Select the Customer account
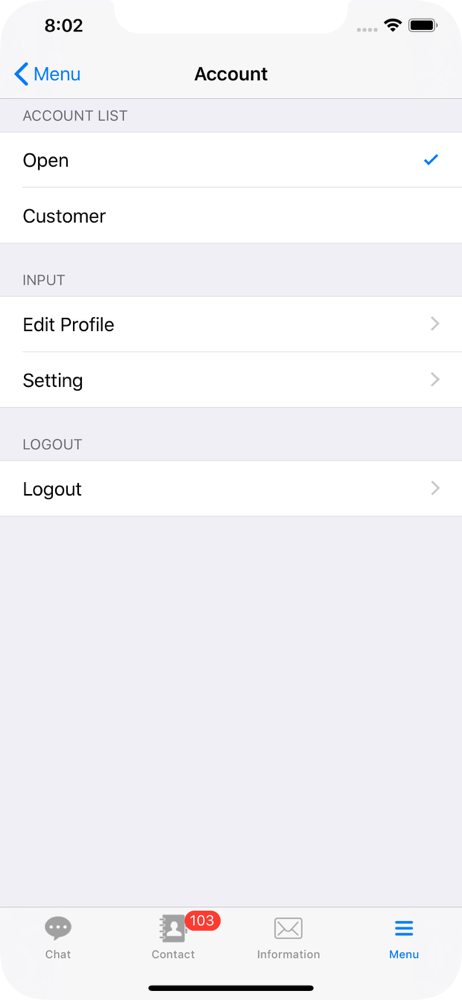The height and width of the screenshot is (1000, 462). (231, 216)
